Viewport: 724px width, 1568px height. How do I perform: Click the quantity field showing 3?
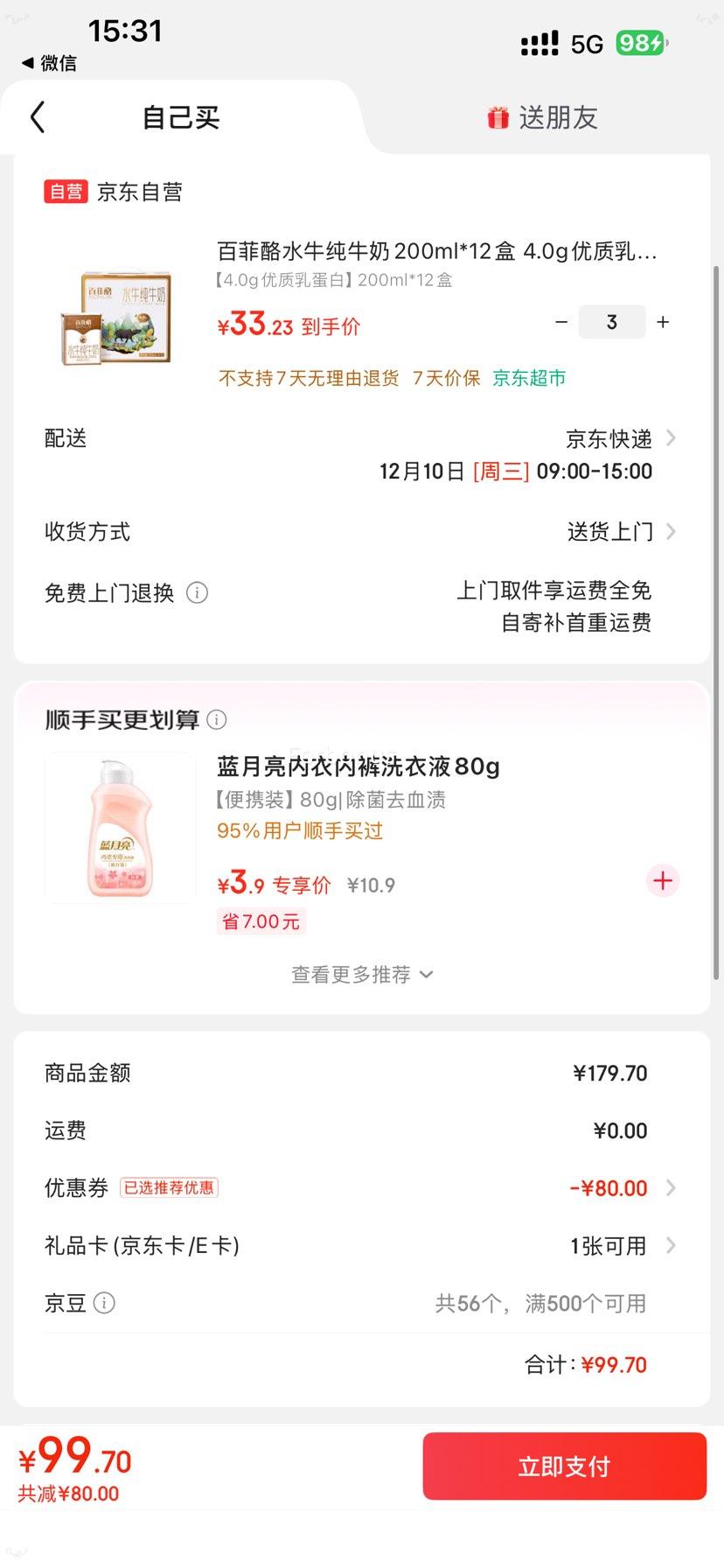(x=611, y=322)
